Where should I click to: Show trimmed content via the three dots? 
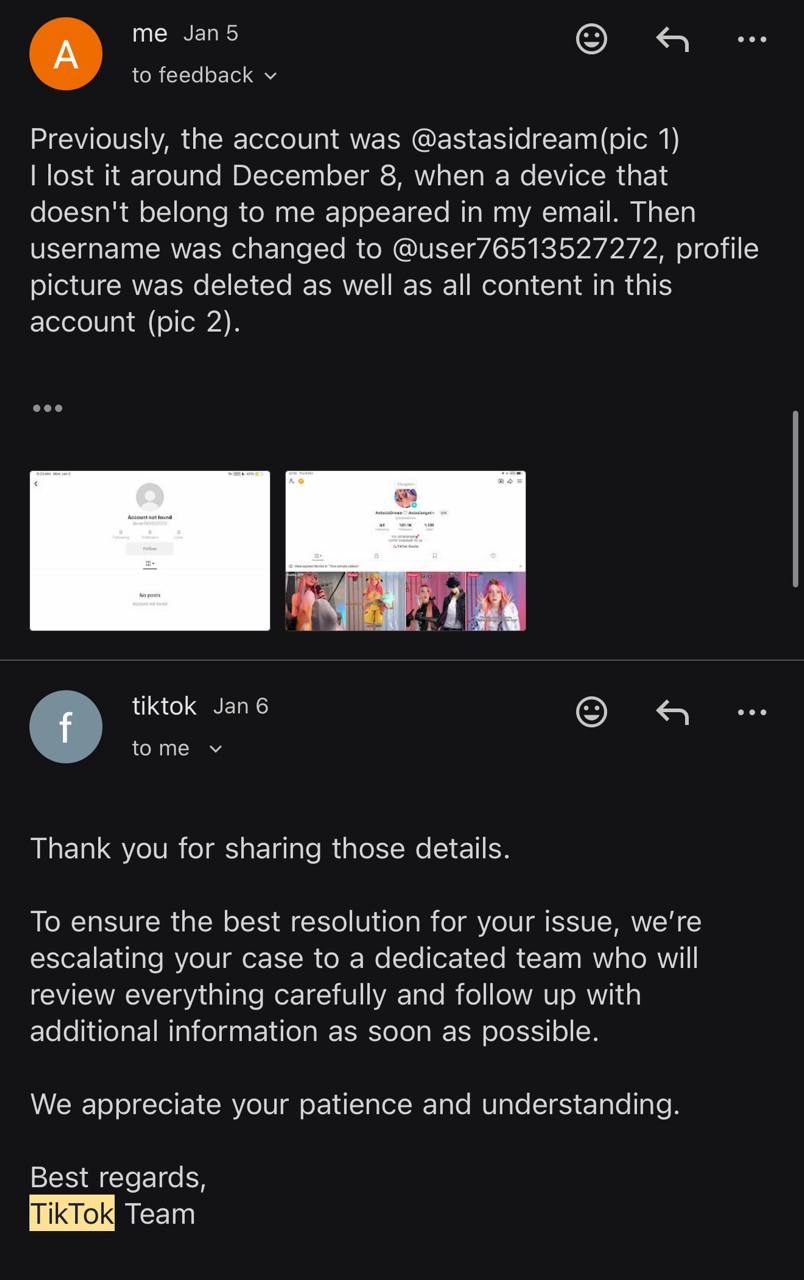[47, 408]
